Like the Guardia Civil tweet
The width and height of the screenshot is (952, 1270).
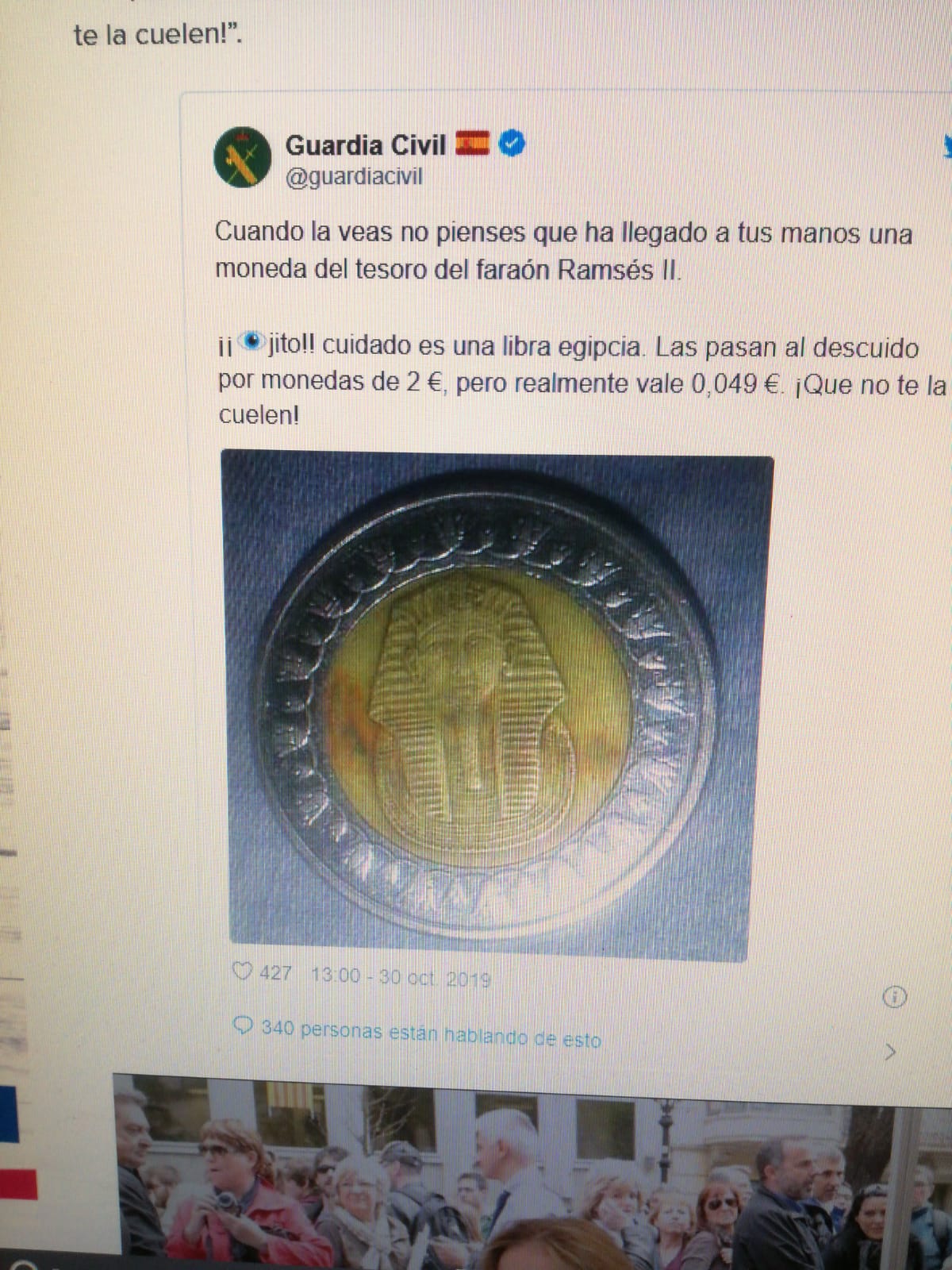[x=242, y=972]
